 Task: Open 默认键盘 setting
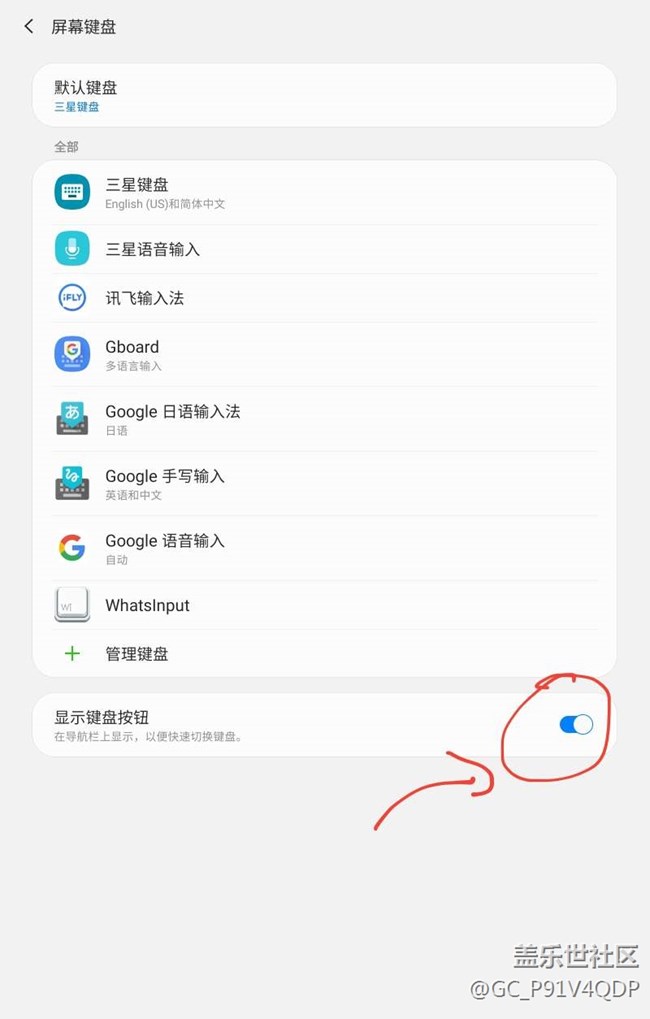pyautogui.click(x=324, y=96)
